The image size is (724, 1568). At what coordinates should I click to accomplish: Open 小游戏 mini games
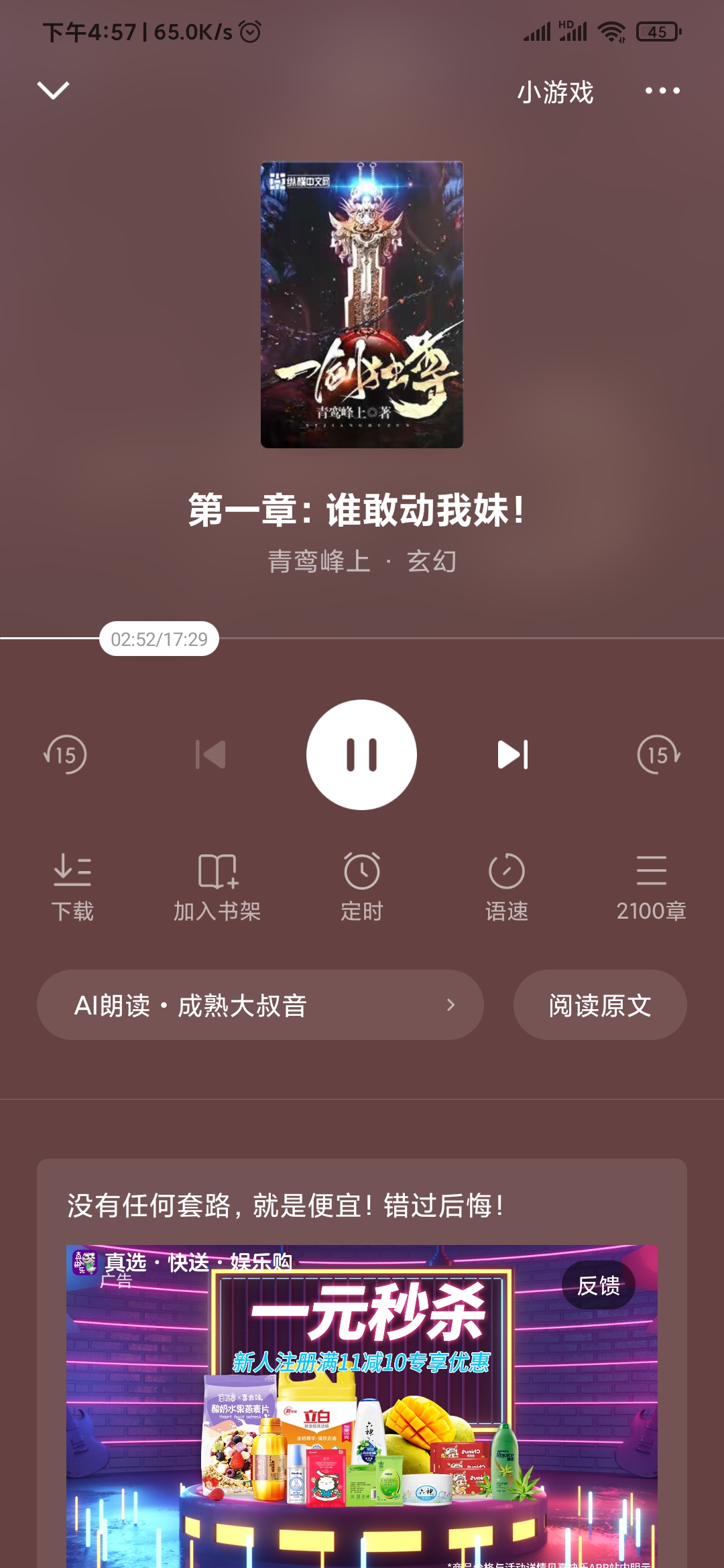[x=555, y=92]
